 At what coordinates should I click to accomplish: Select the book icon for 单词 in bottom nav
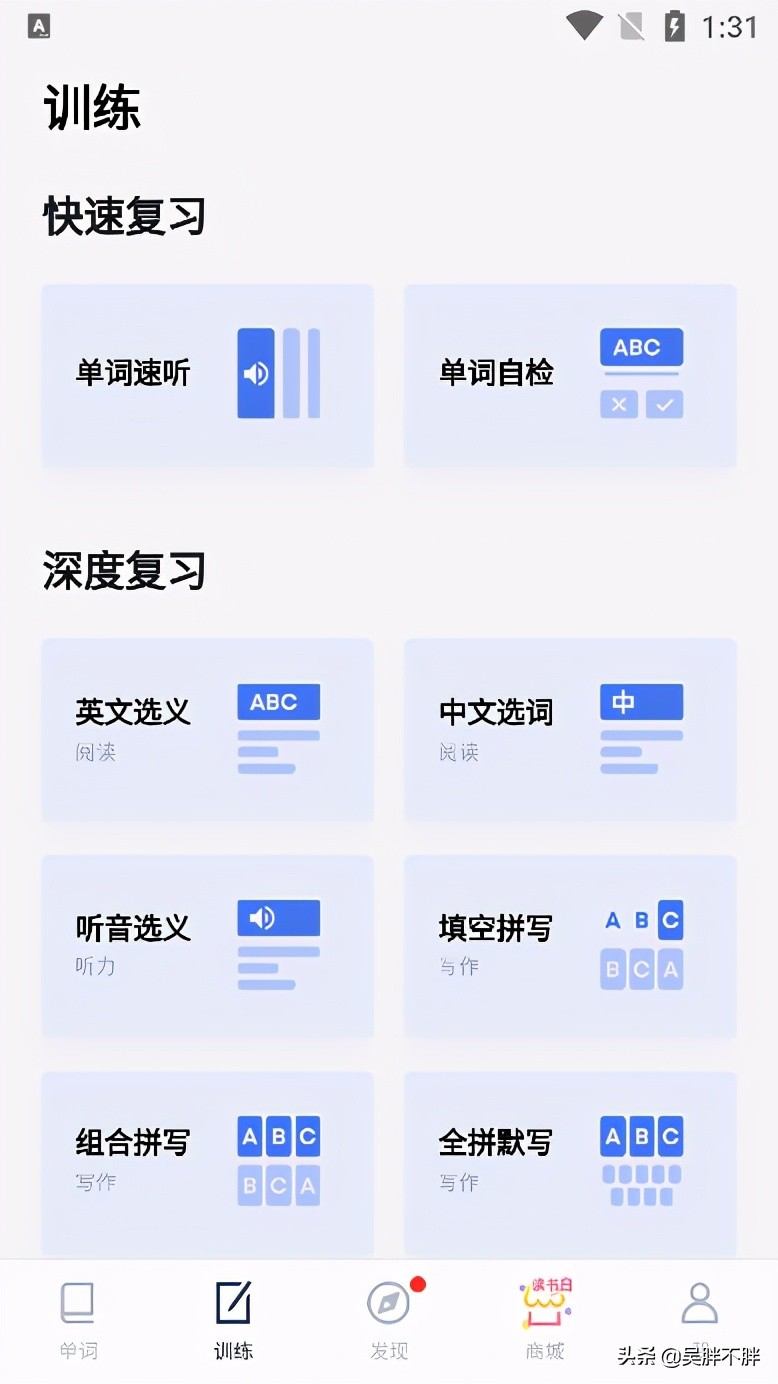78,1302
